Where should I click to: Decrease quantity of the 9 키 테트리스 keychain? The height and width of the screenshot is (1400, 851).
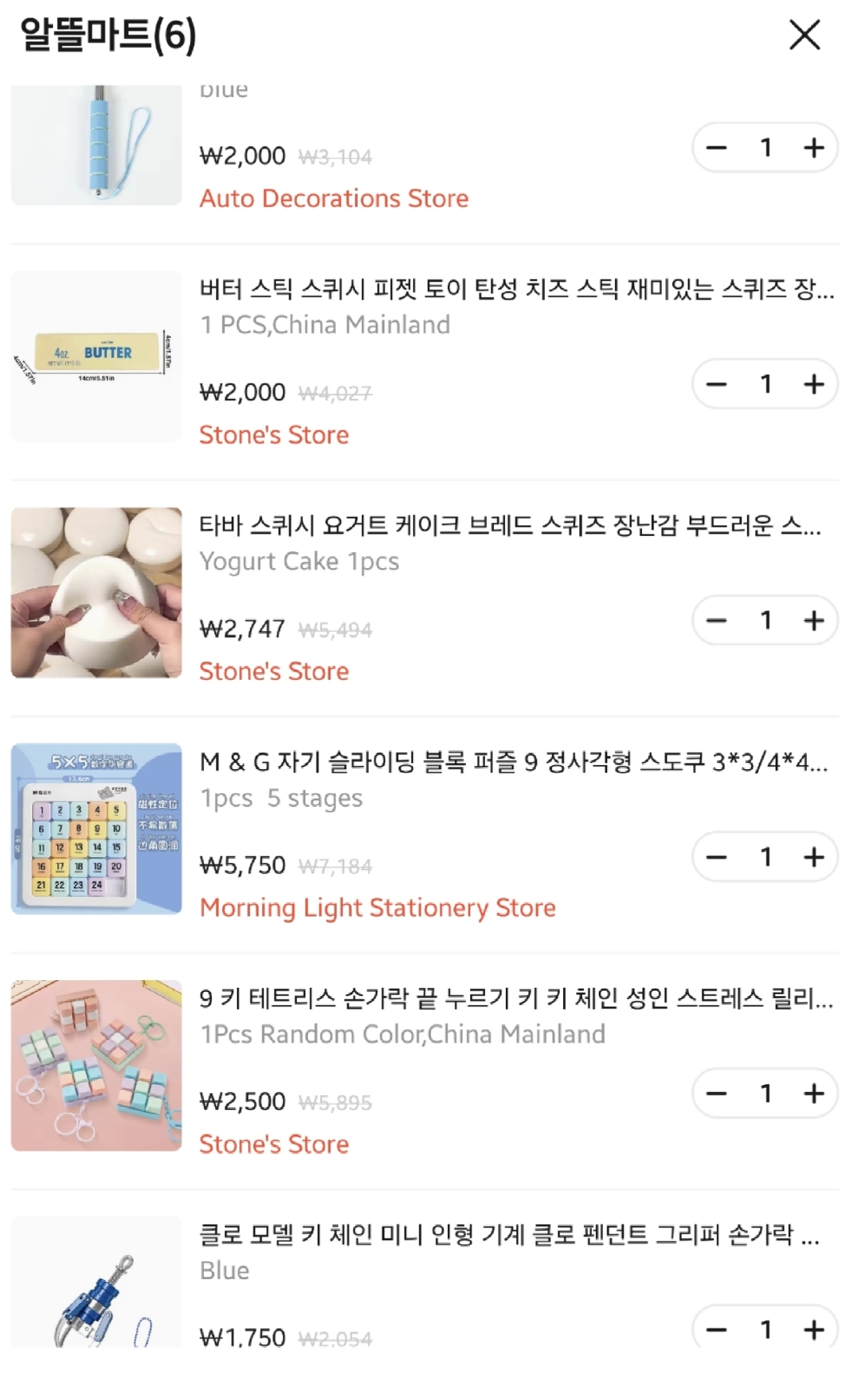tap(717, 1093)
